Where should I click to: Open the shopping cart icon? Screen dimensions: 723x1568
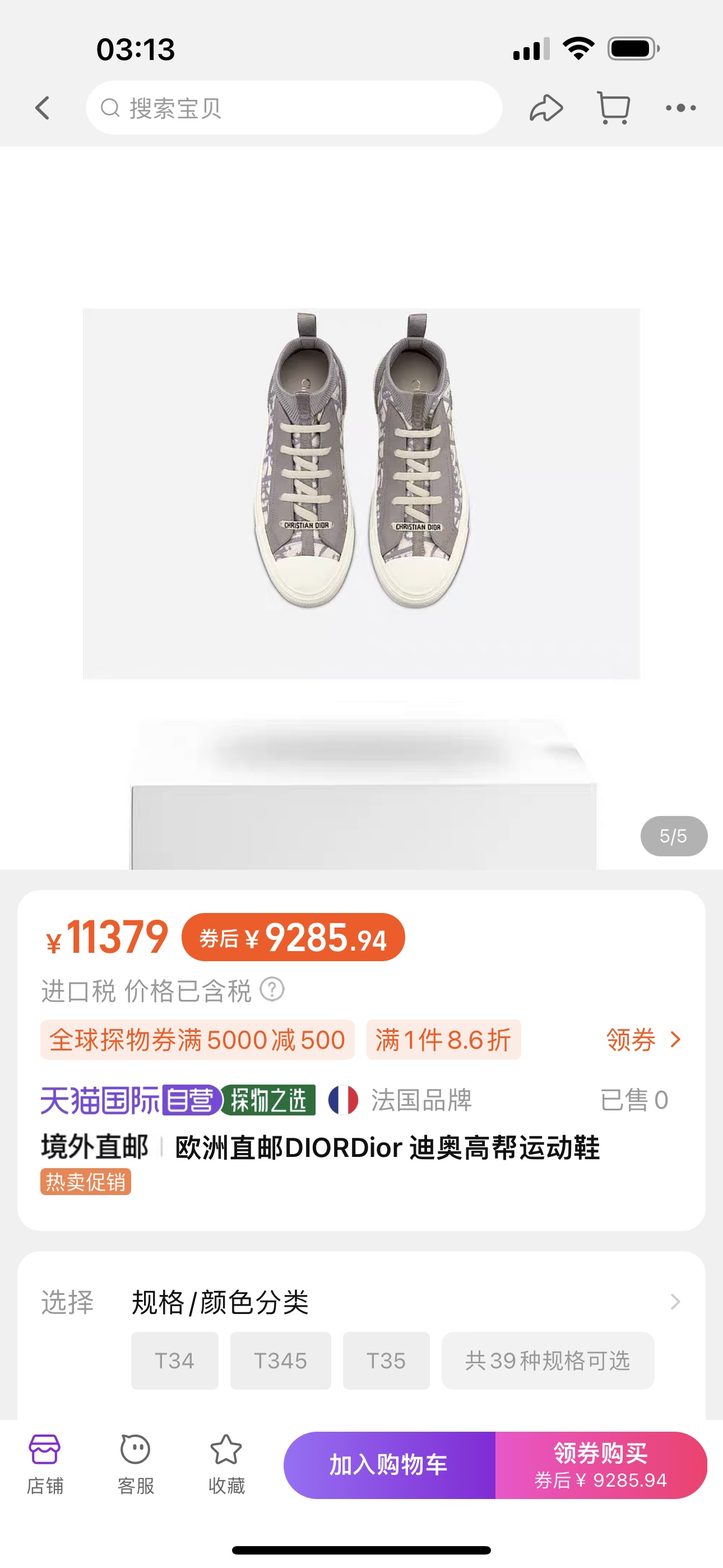click(x=614, y=108)
